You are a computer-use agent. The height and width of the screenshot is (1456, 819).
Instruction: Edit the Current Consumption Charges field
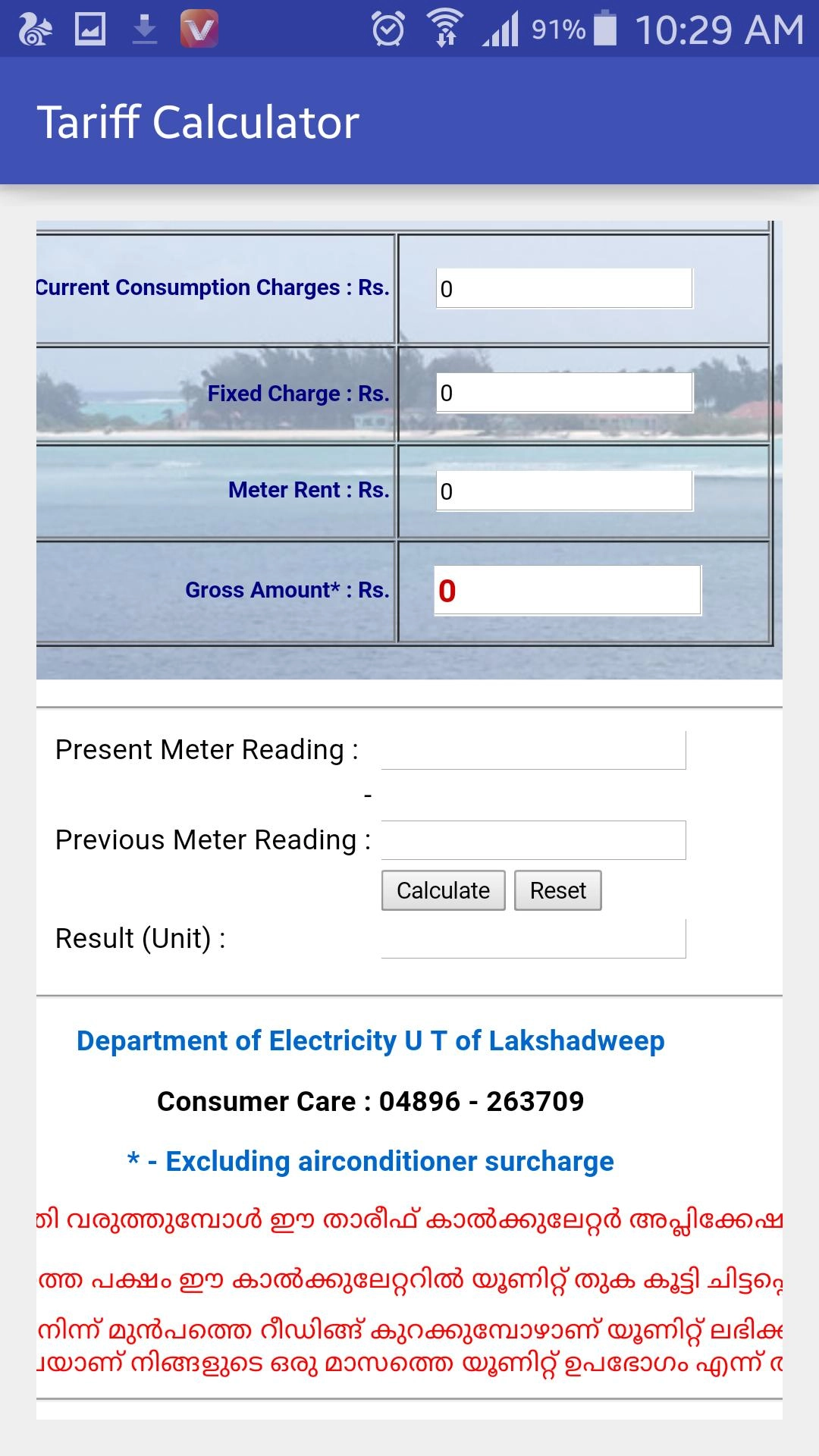pyautogui.click(x=563, y=289)
